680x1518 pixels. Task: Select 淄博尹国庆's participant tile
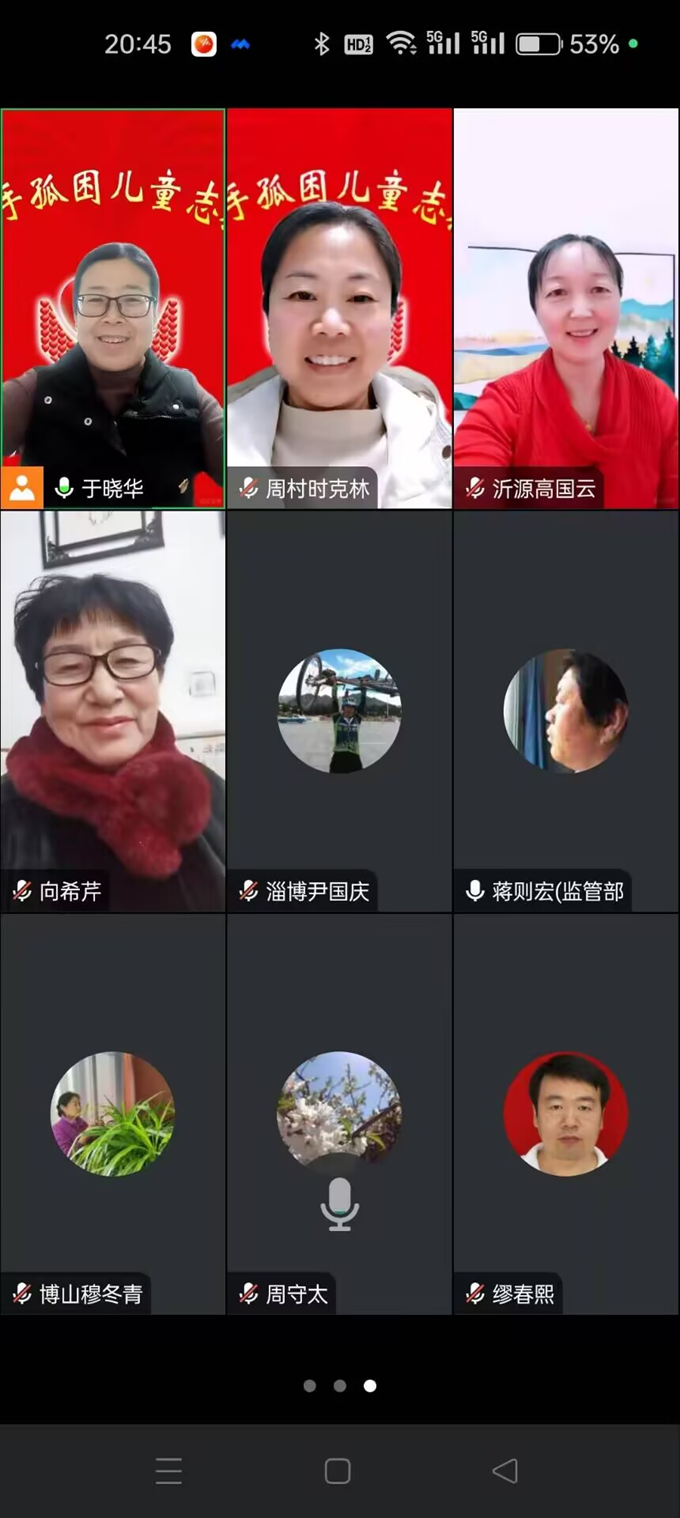click(339, 710)
